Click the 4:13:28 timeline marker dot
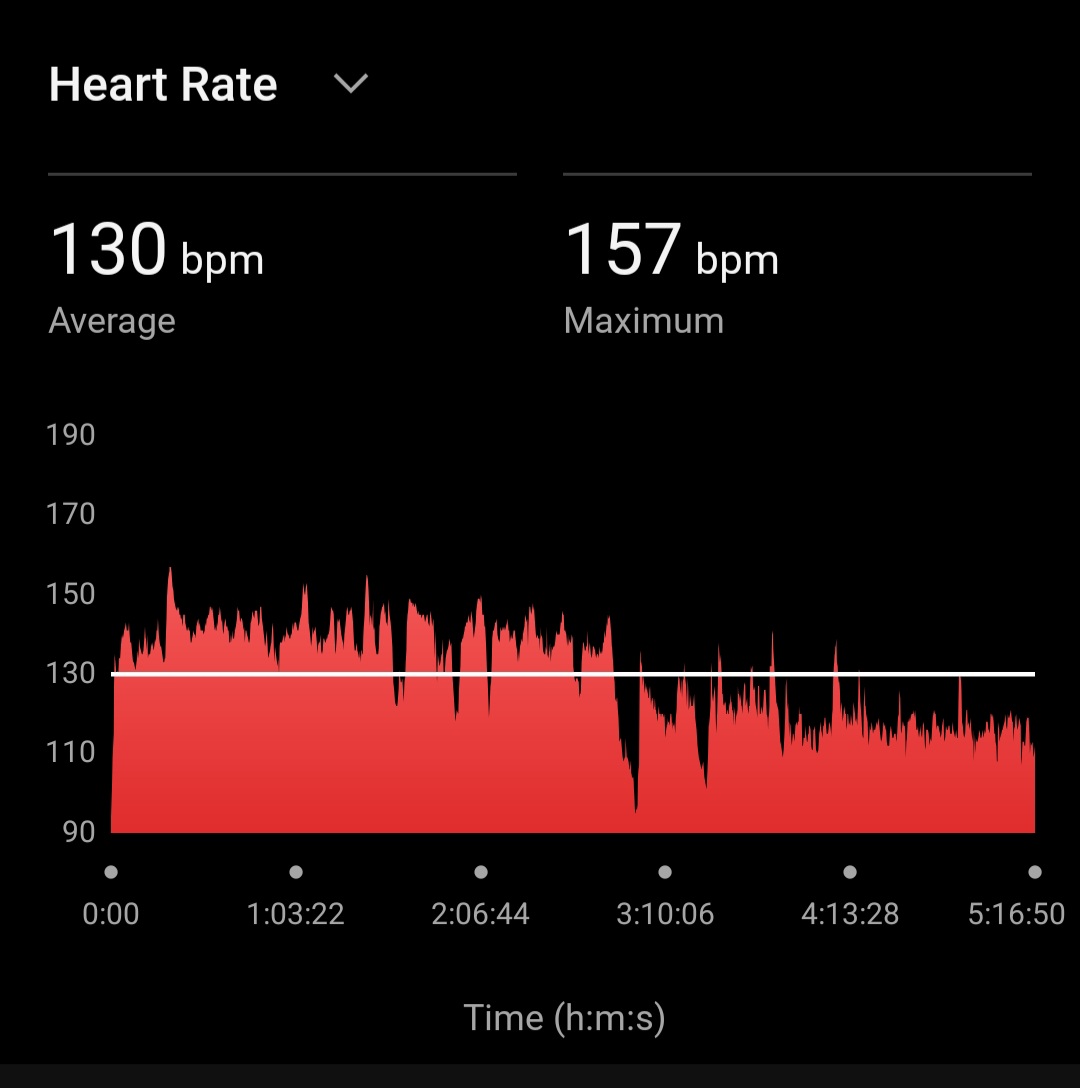The image size is (1080, 1088). coord(849,871)
